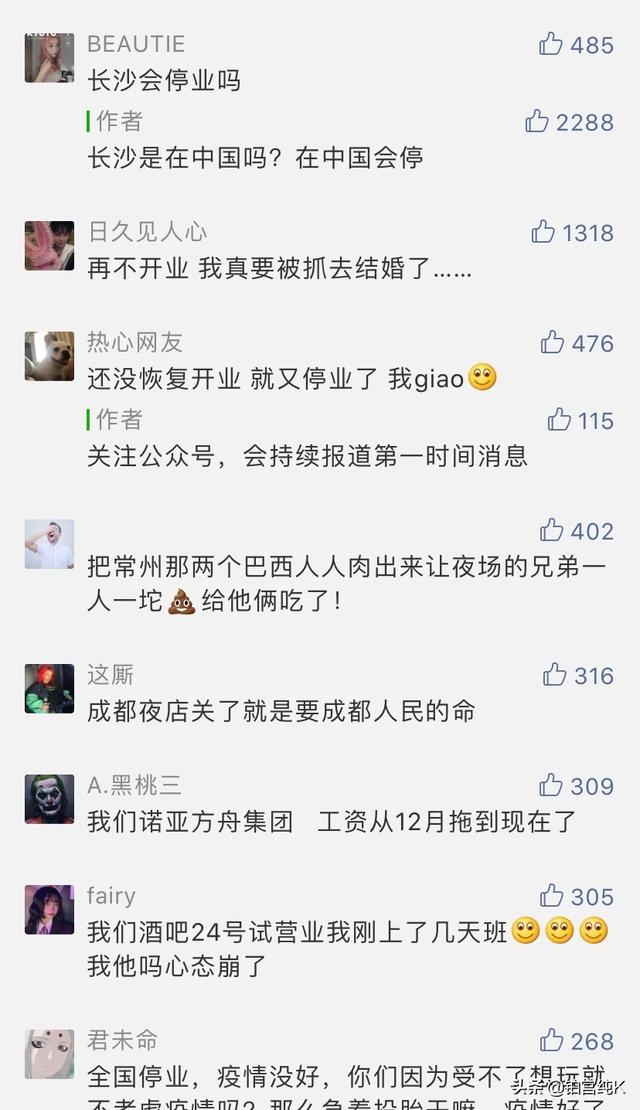Viewport: 640px width, 1110px height.
Task: Like 热心网友's comment
Action: [552, 342]
